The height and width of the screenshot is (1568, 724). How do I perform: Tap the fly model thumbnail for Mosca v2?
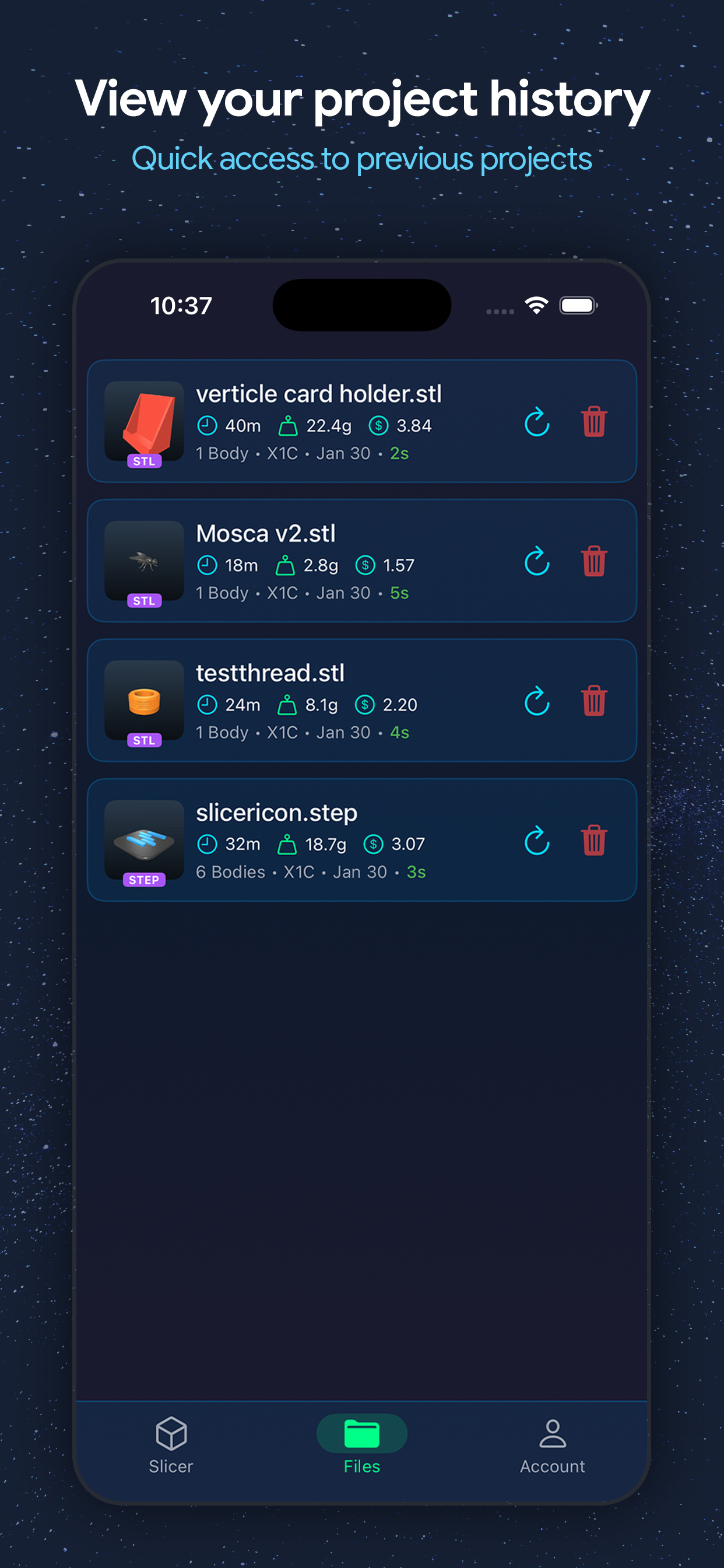(144, 562)
